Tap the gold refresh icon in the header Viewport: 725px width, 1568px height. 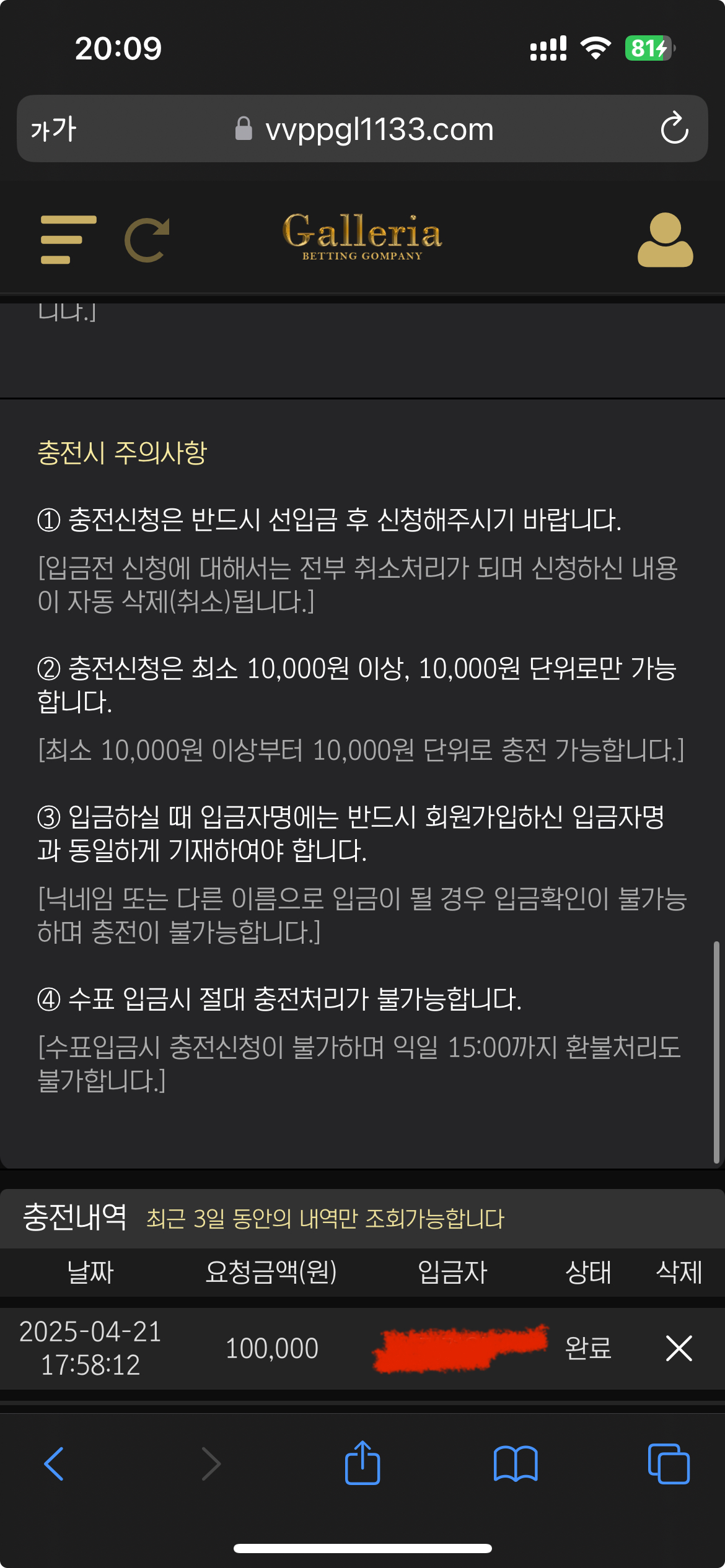tap(147, 240)
